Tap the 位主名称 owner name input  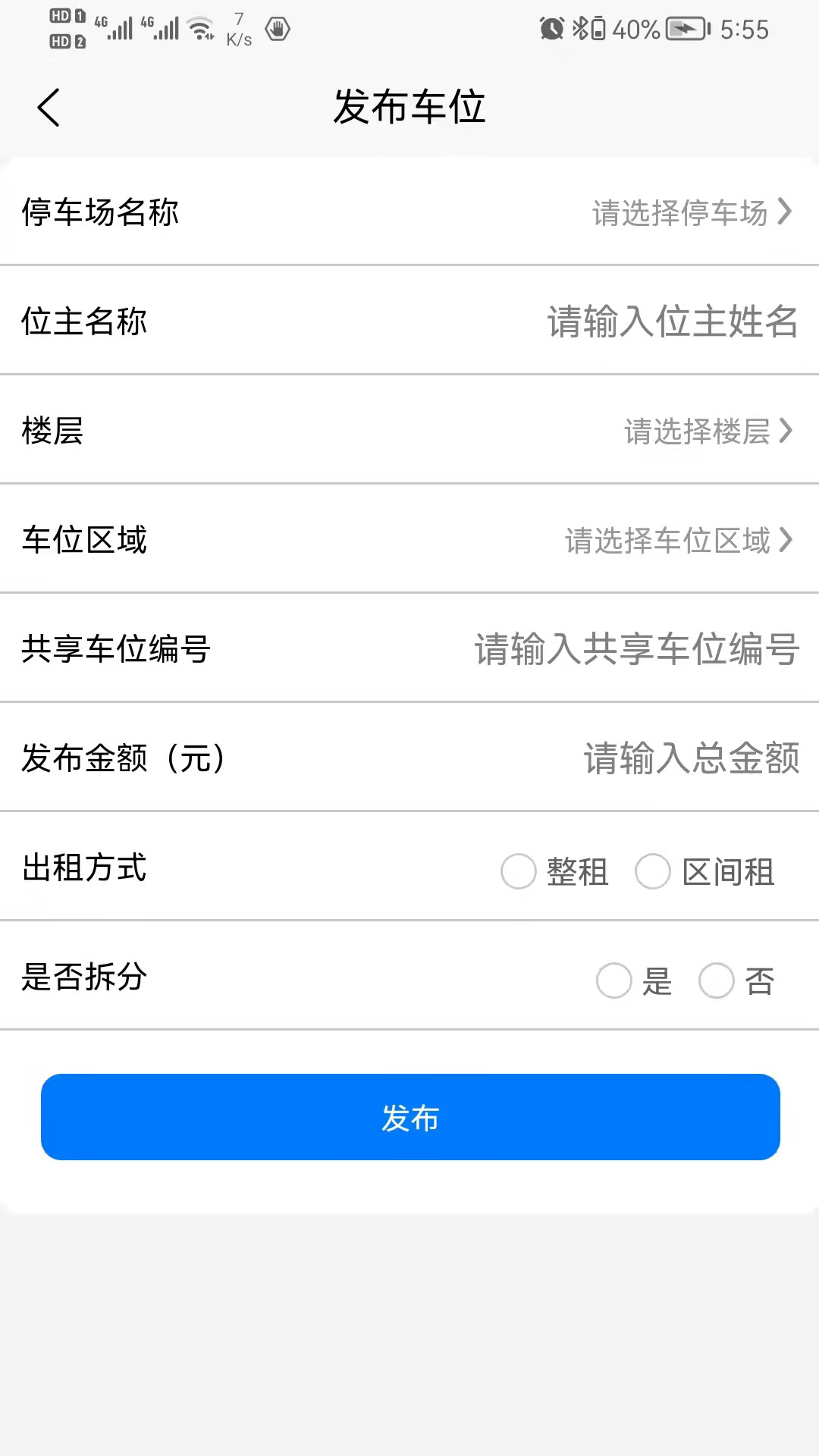[x=671, y=322]
